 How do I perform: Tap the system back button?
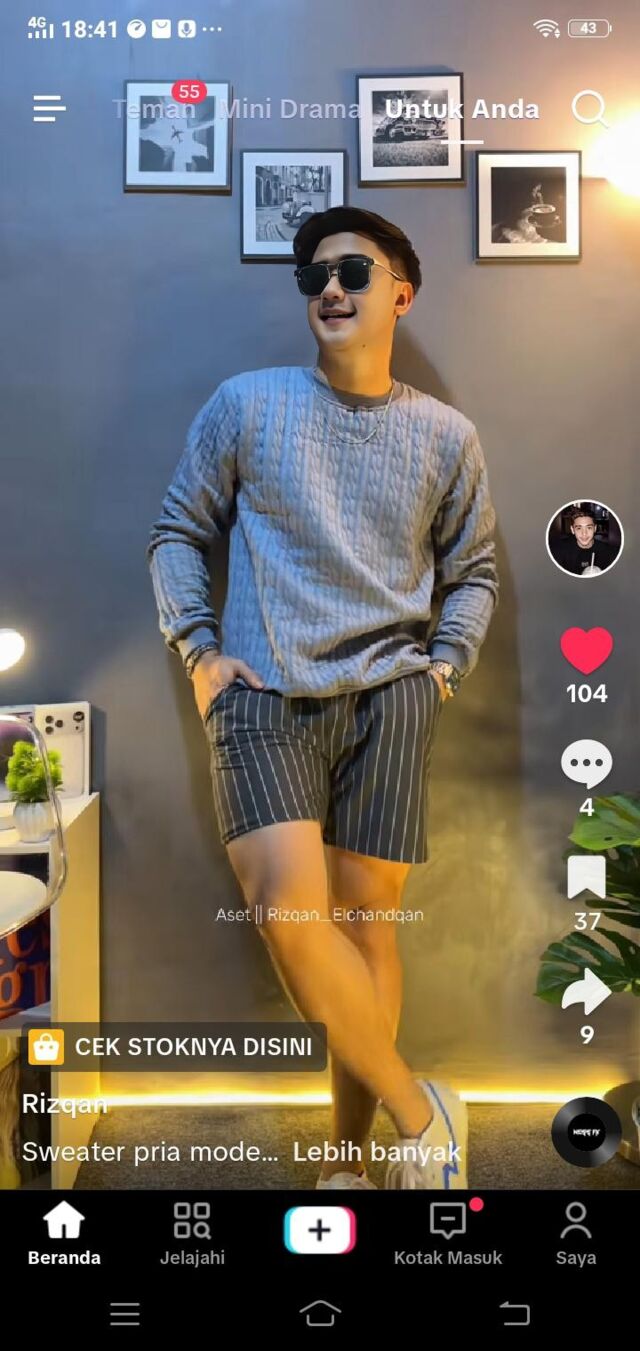point(515,1313)
